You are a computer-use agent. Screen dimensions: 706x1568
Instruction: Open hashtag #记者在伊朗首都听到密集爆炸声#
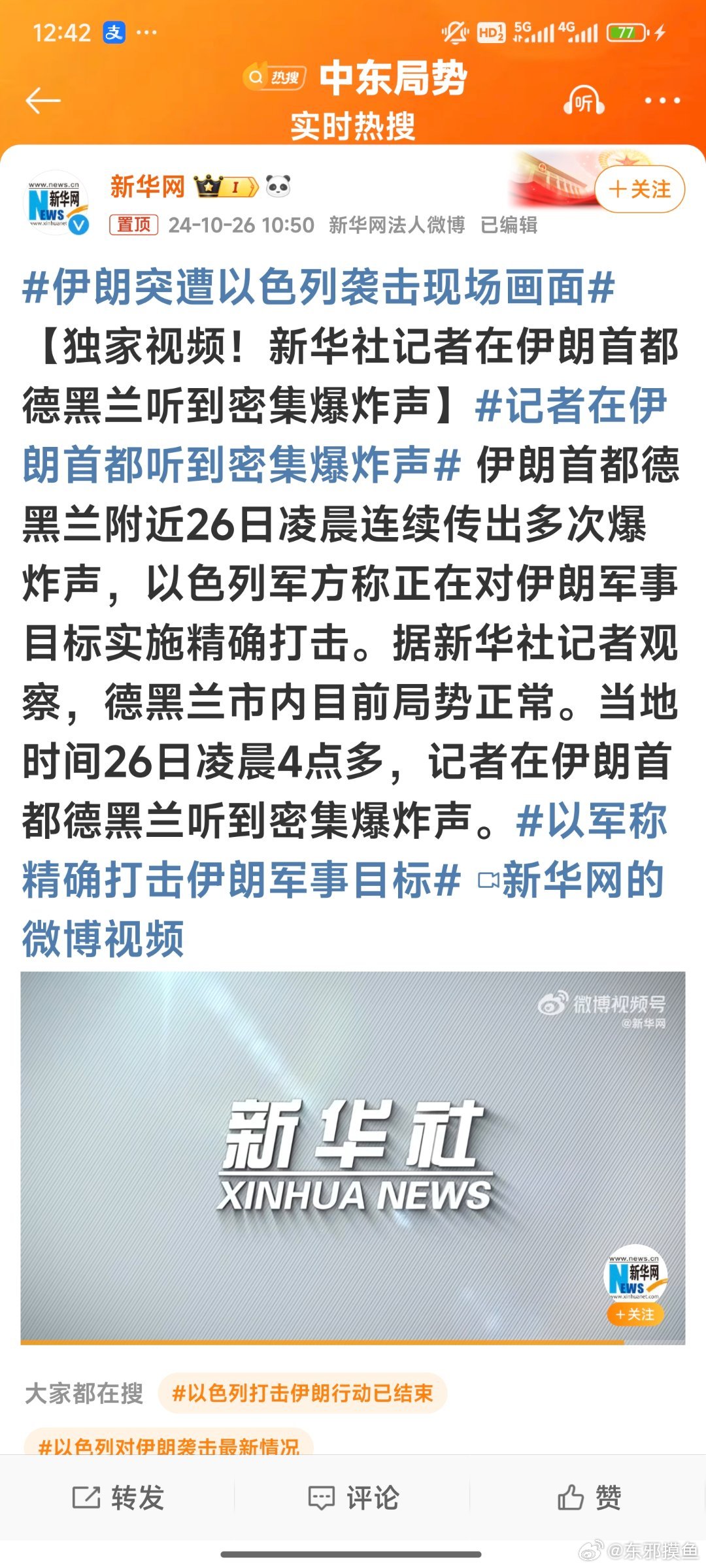point(345,435)
